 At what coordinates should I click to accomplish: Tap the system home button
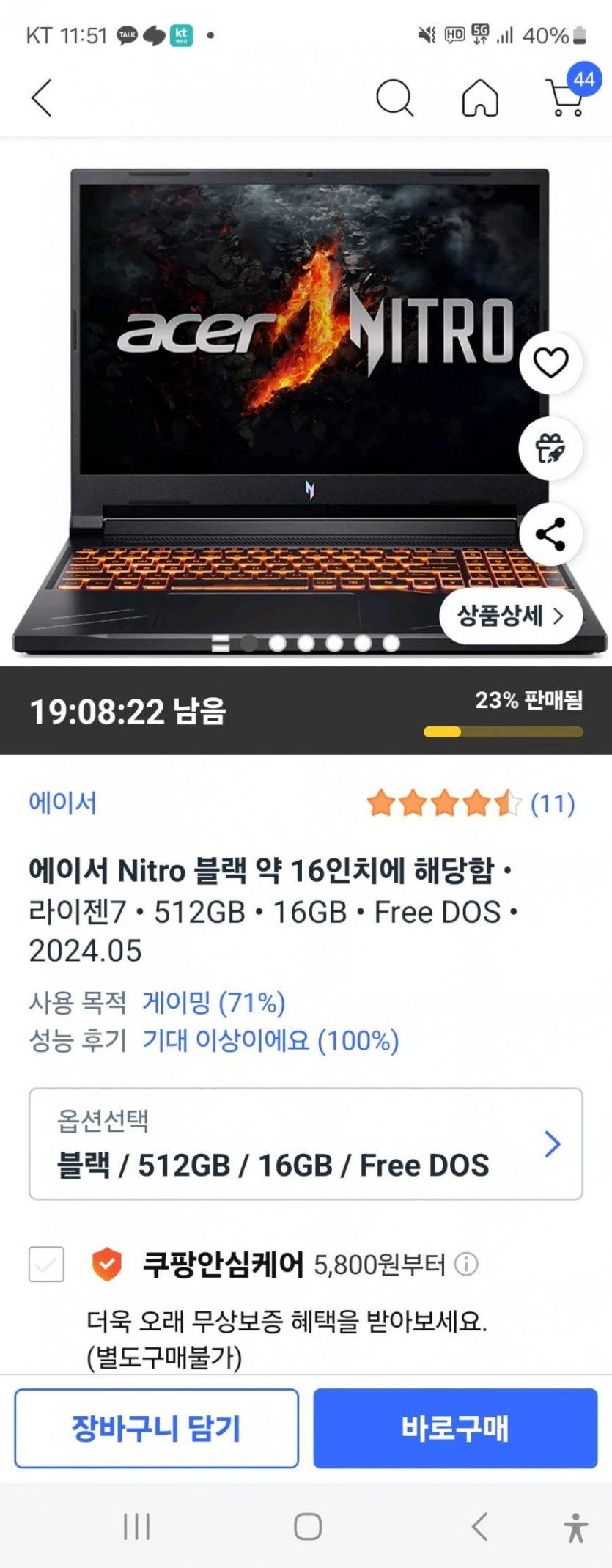click(308, 1527)
